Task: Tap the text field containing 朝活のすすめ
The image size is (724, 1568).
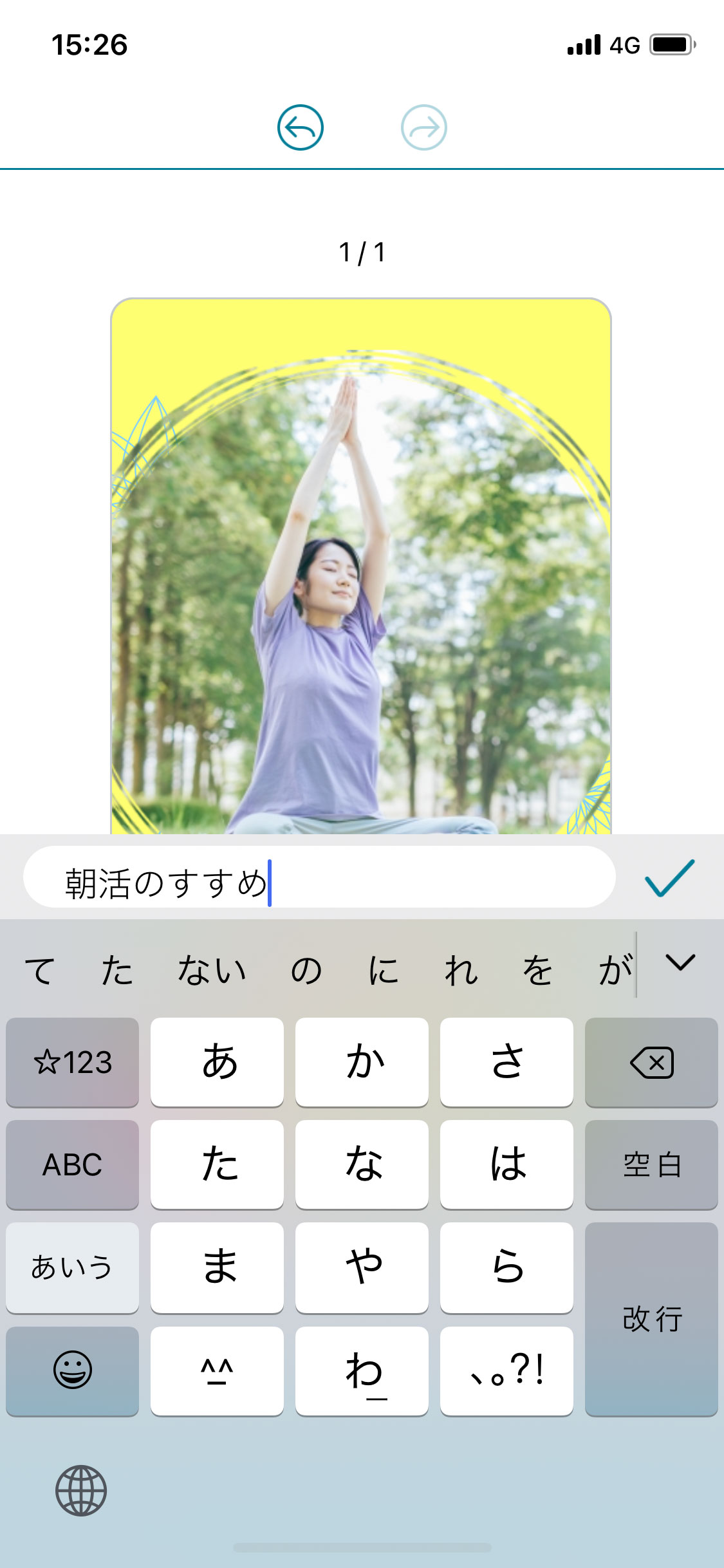Action: (319, 878)
